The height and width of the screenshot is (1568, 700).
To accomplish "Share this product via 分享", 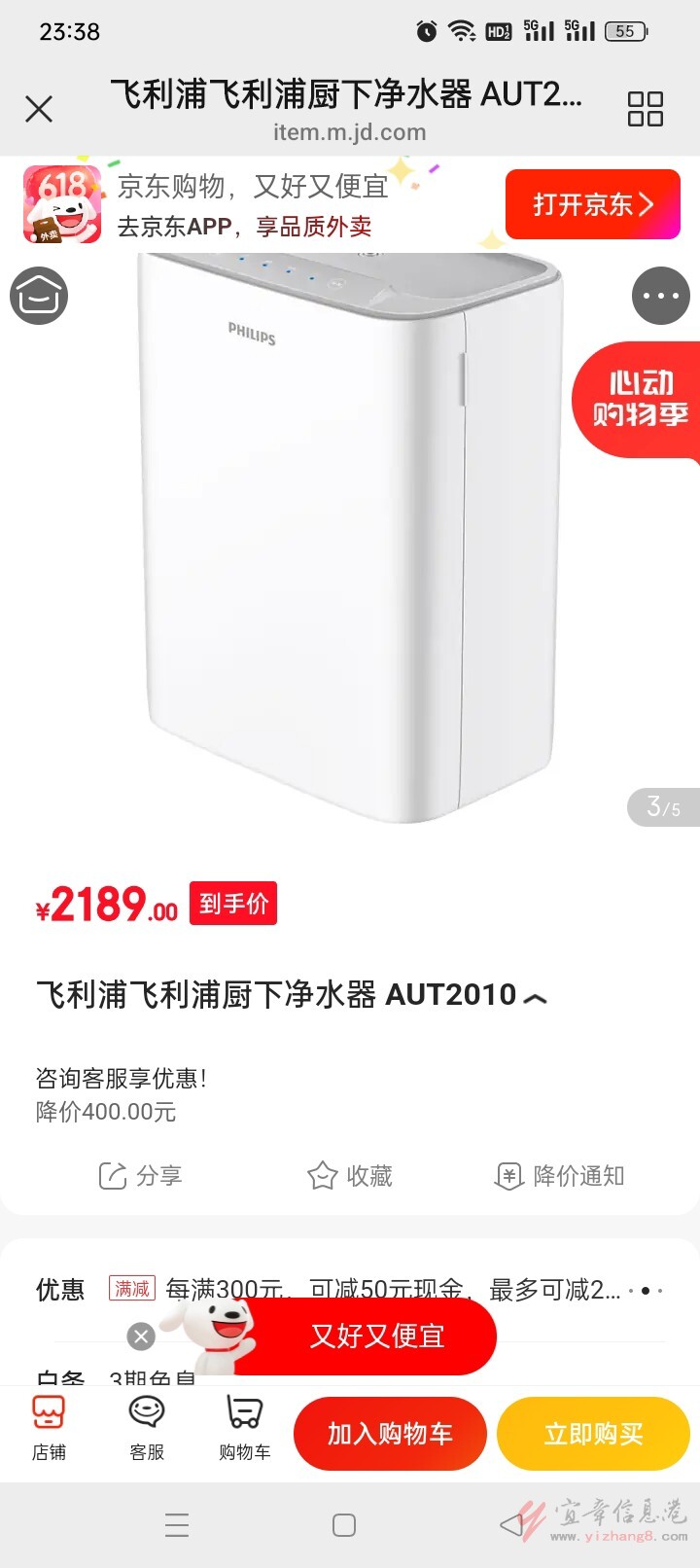I will (x=140, y=1175).
